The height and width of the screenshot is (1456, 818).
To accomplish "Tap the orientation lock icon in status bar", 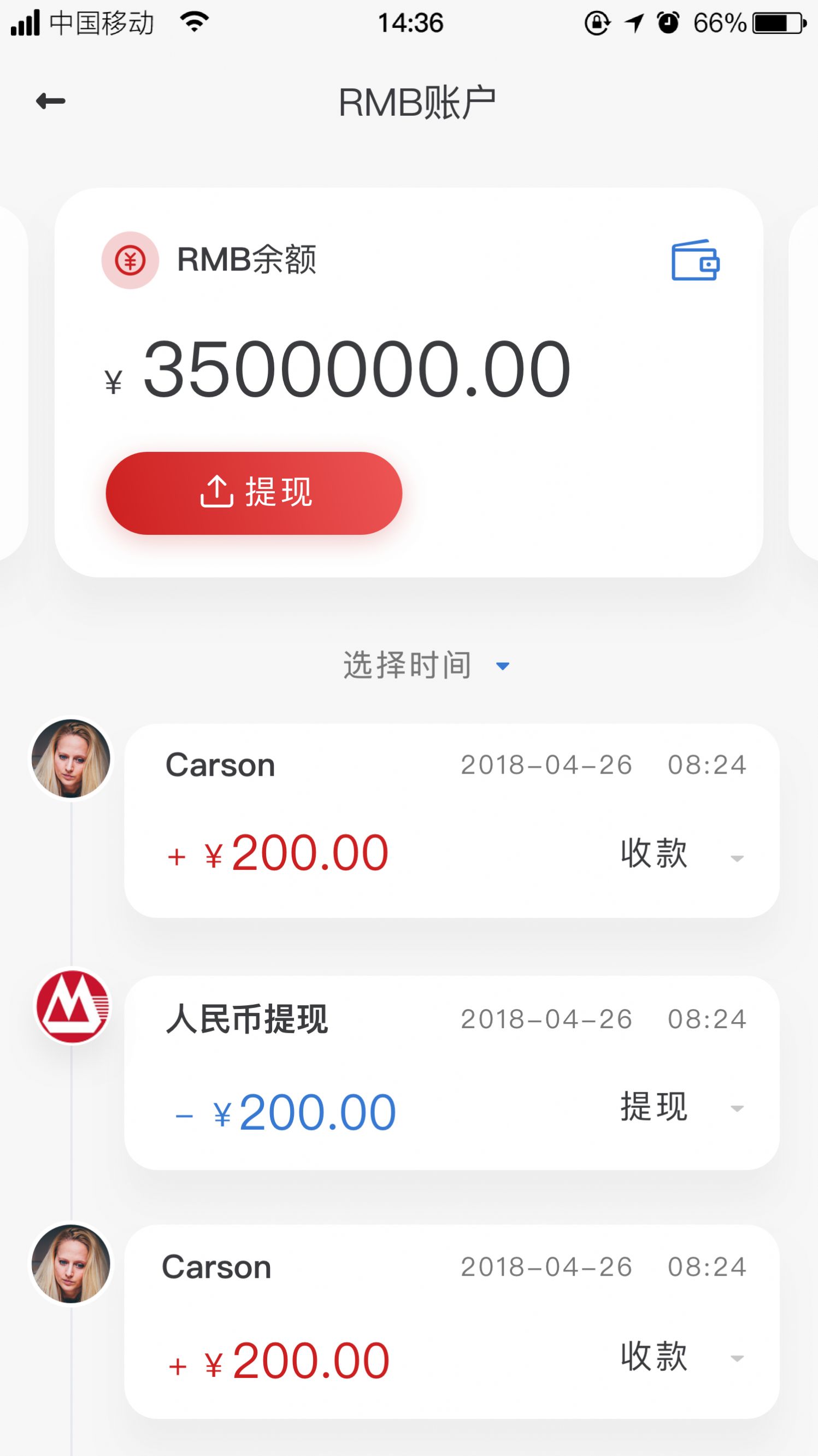I will 598,21.
